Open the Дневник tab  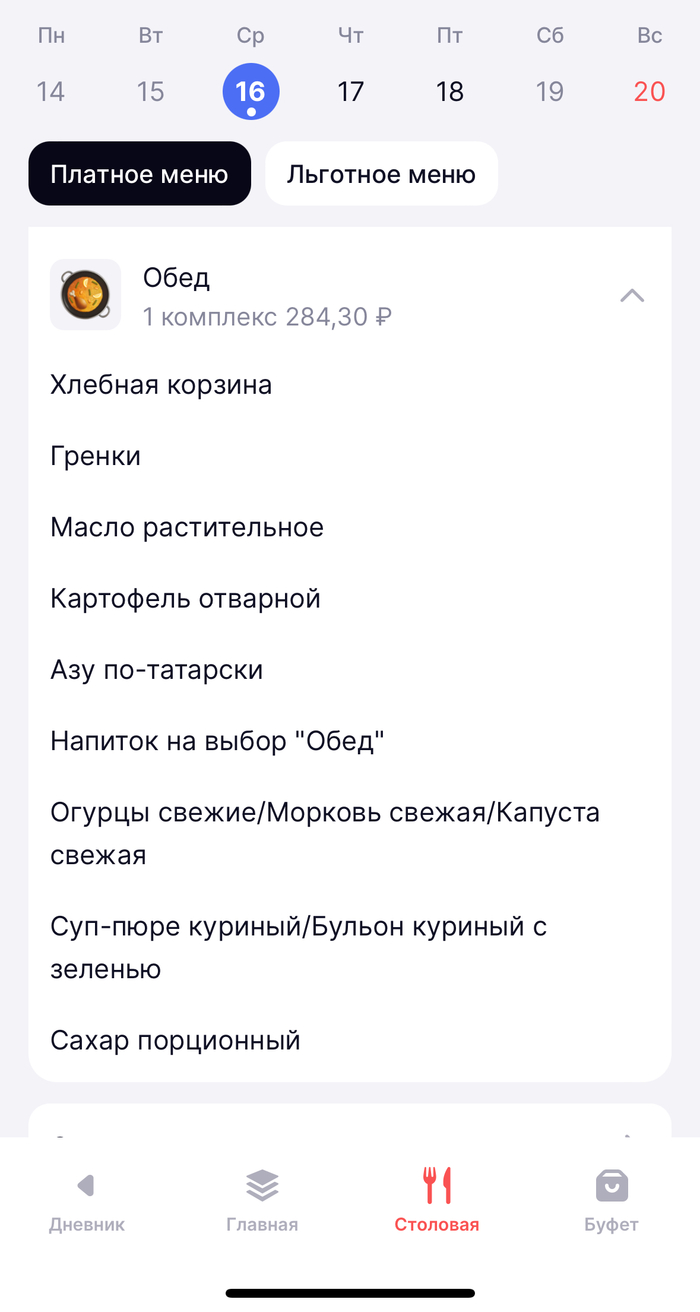87,1201
